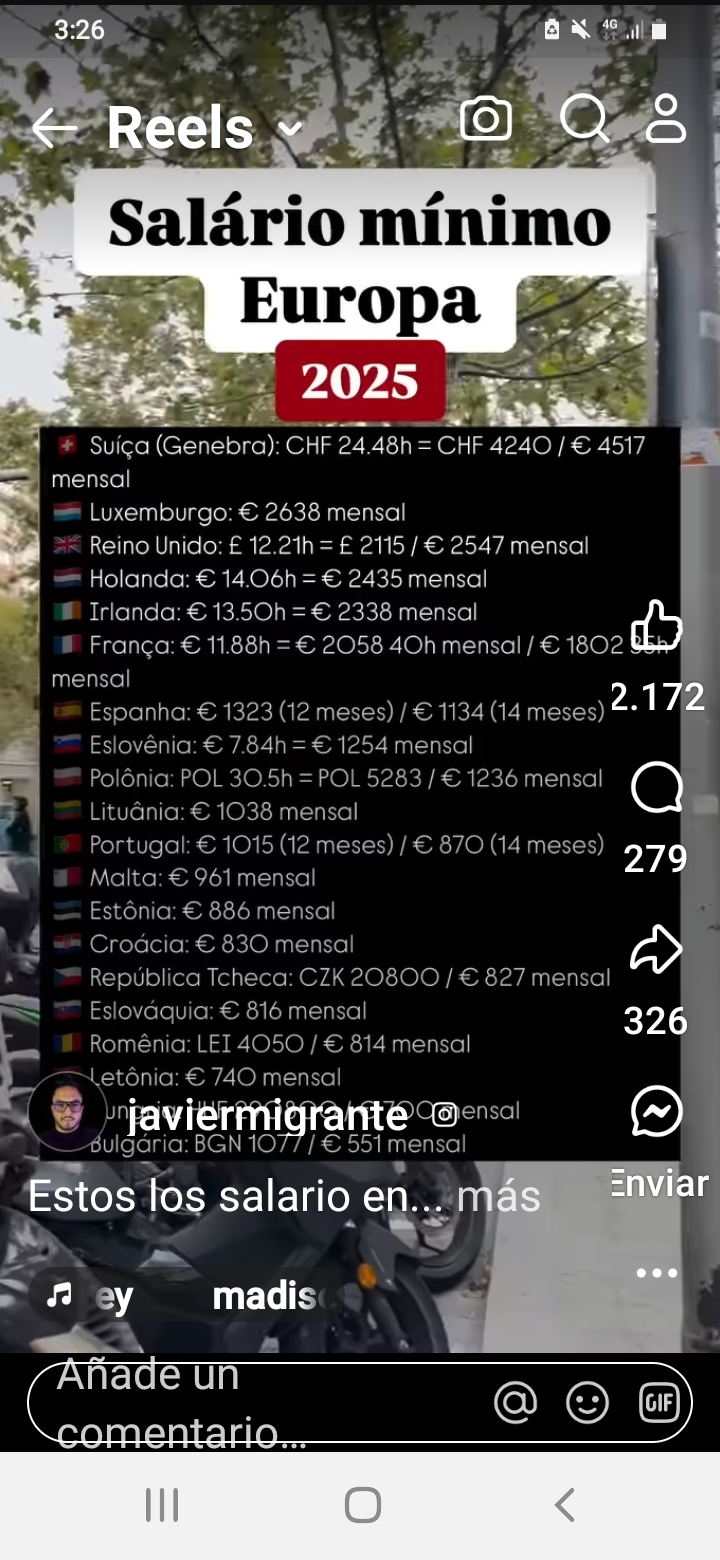Mention someone with the @ icon

tap(515, 1403)
